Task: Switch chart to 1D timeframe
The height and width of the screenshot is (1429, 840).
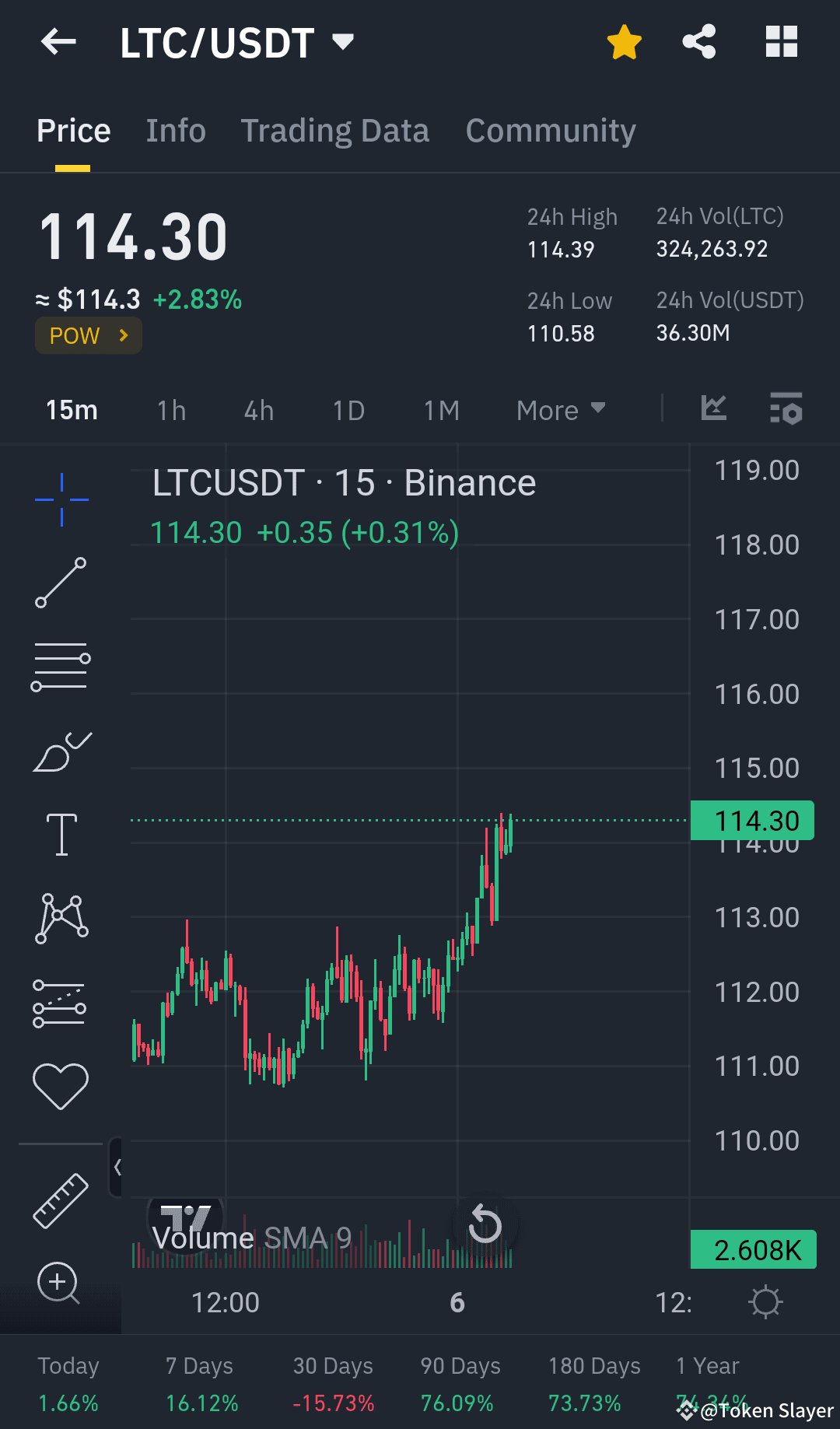Action: click(348, 410)
